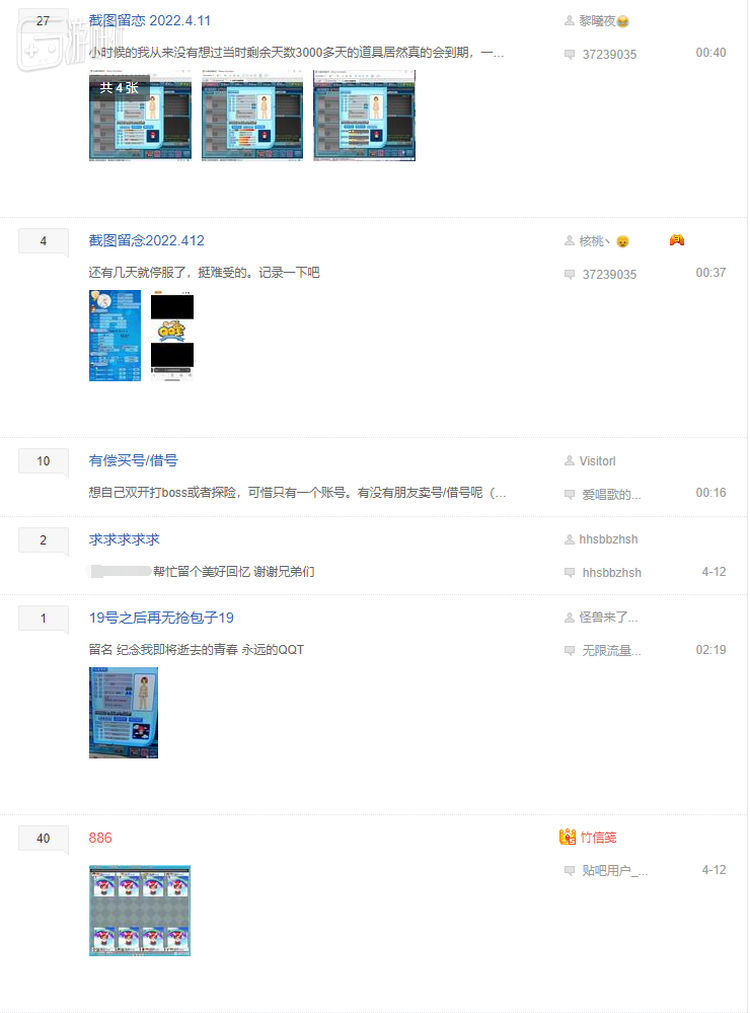Open the thread 求求求求求

pos(124,540)
